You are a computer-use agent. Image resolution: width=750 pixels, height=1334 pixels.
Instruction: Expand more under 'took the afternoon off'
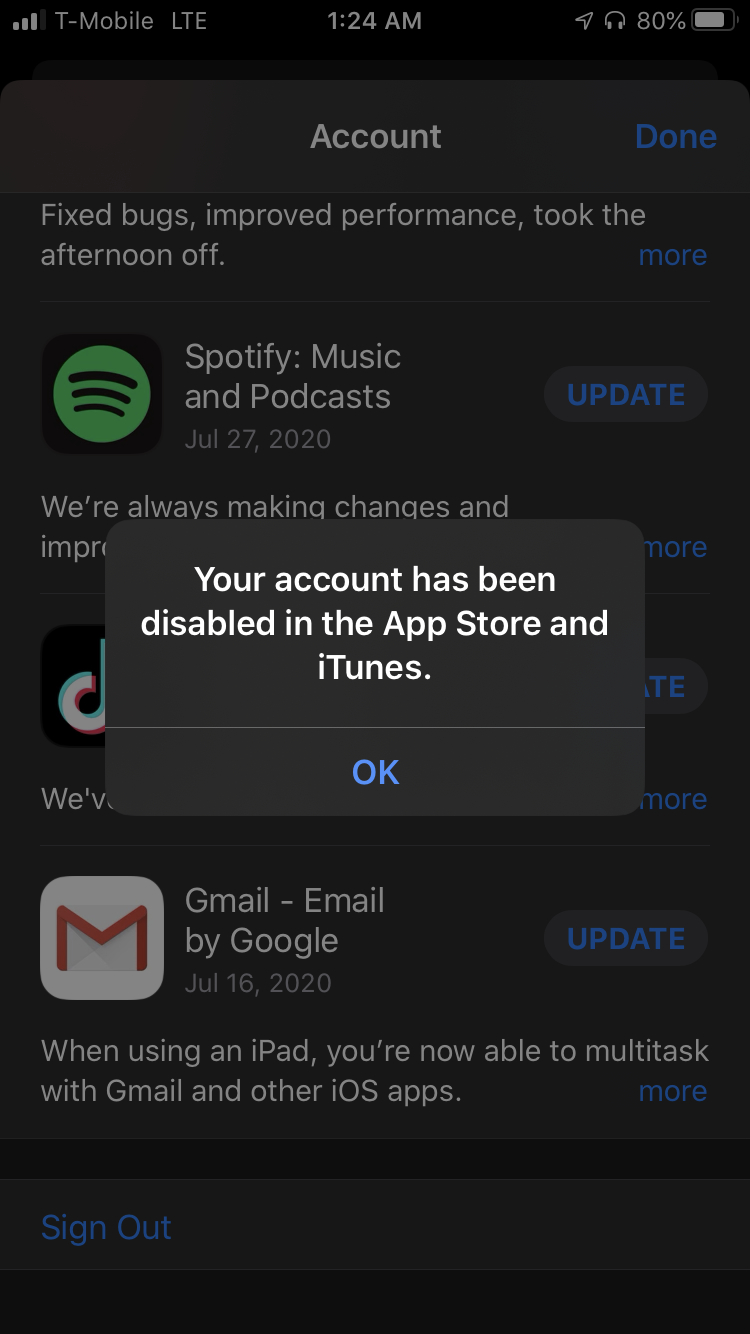(672, 255)
